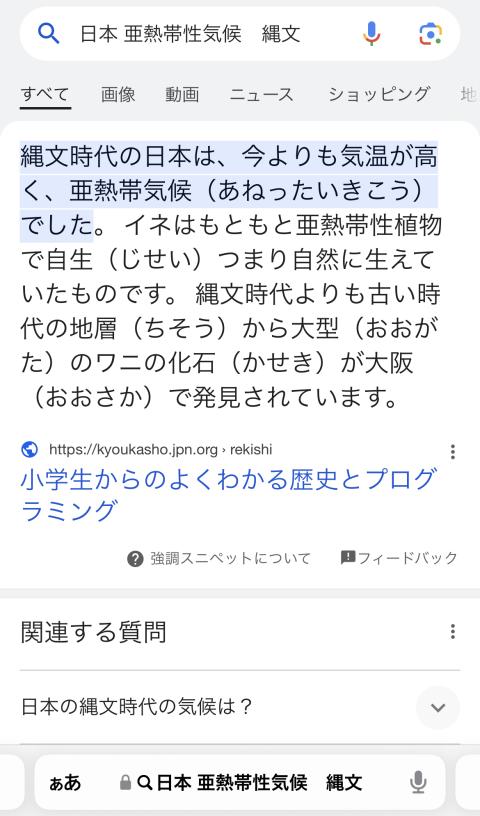Screen dimensions: 480x816
Task: Switch to the 画像 tab
Action: pos(118,94)
